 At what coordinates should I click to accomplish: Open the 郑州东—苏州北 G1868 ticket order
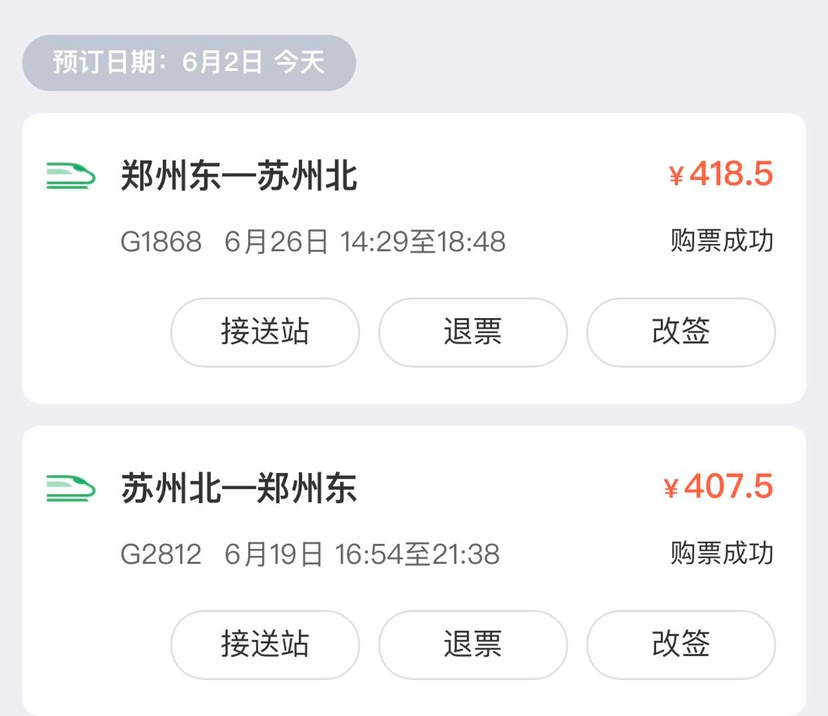click(x=240, y=177)
